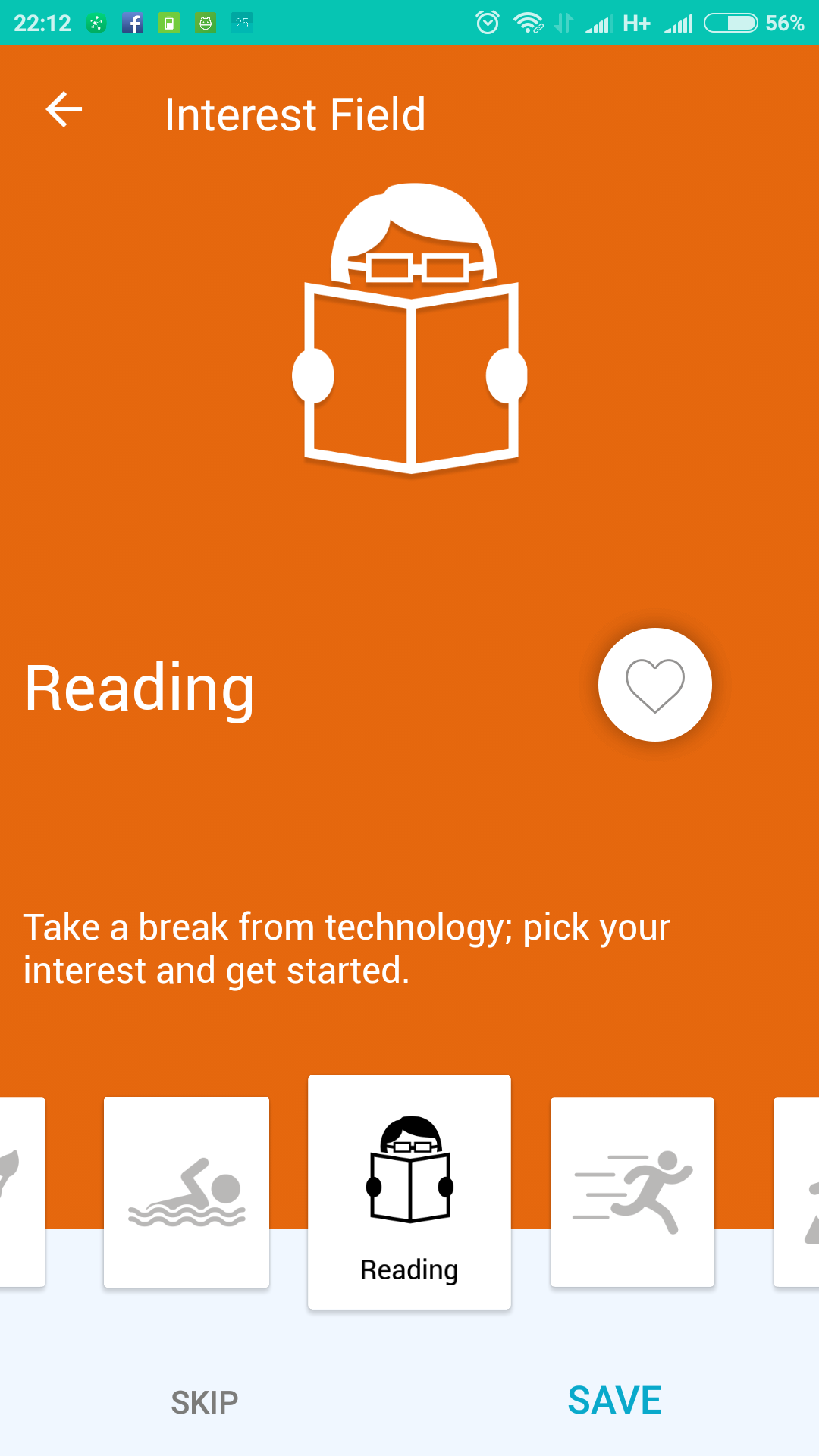Go back using the arrow icon
819x1456 pixels.
[x=64, y=111]
